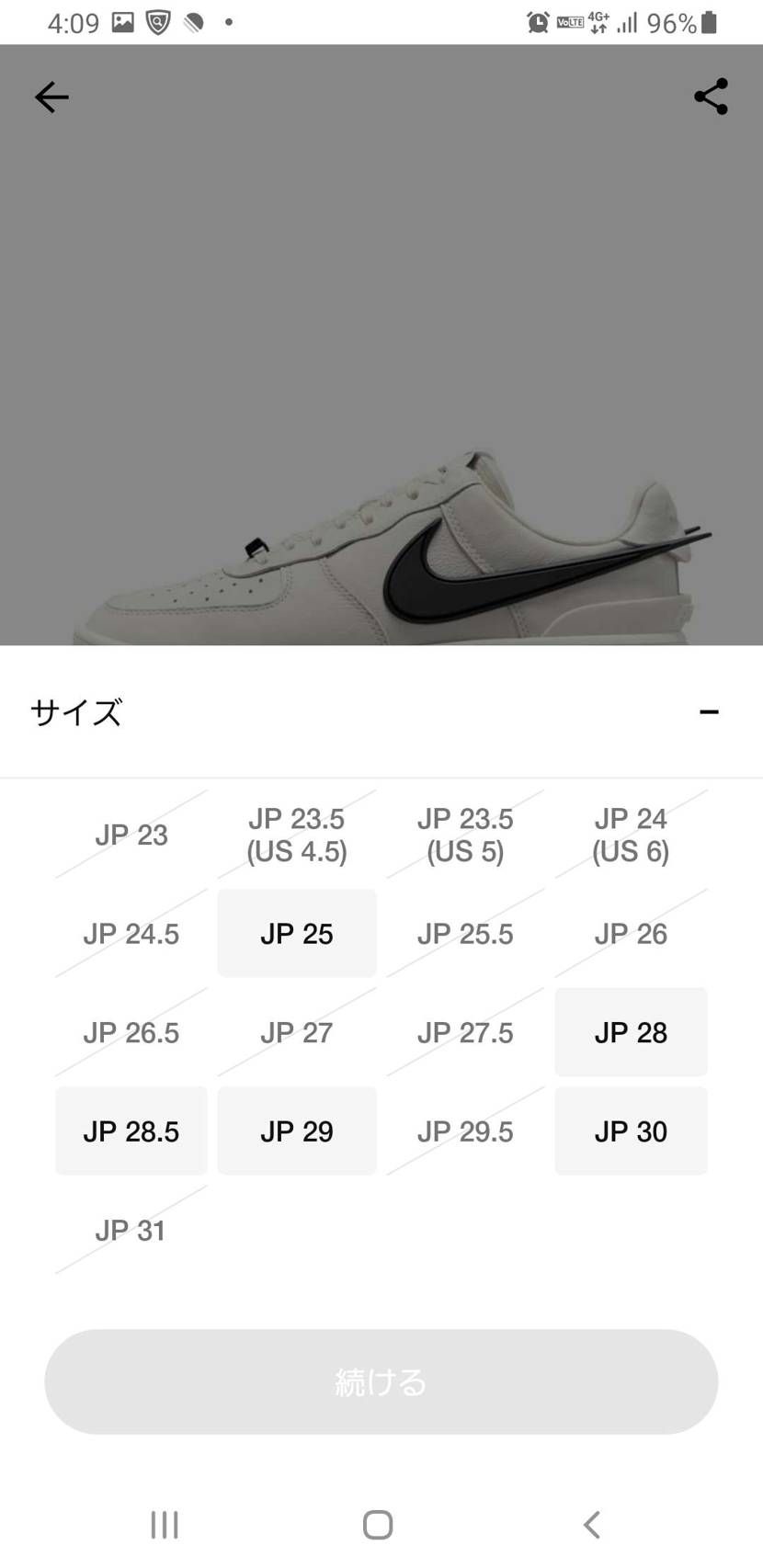Collapse the サイズ section with minus icon
763x1568 pixels.
tap(709, 711)
